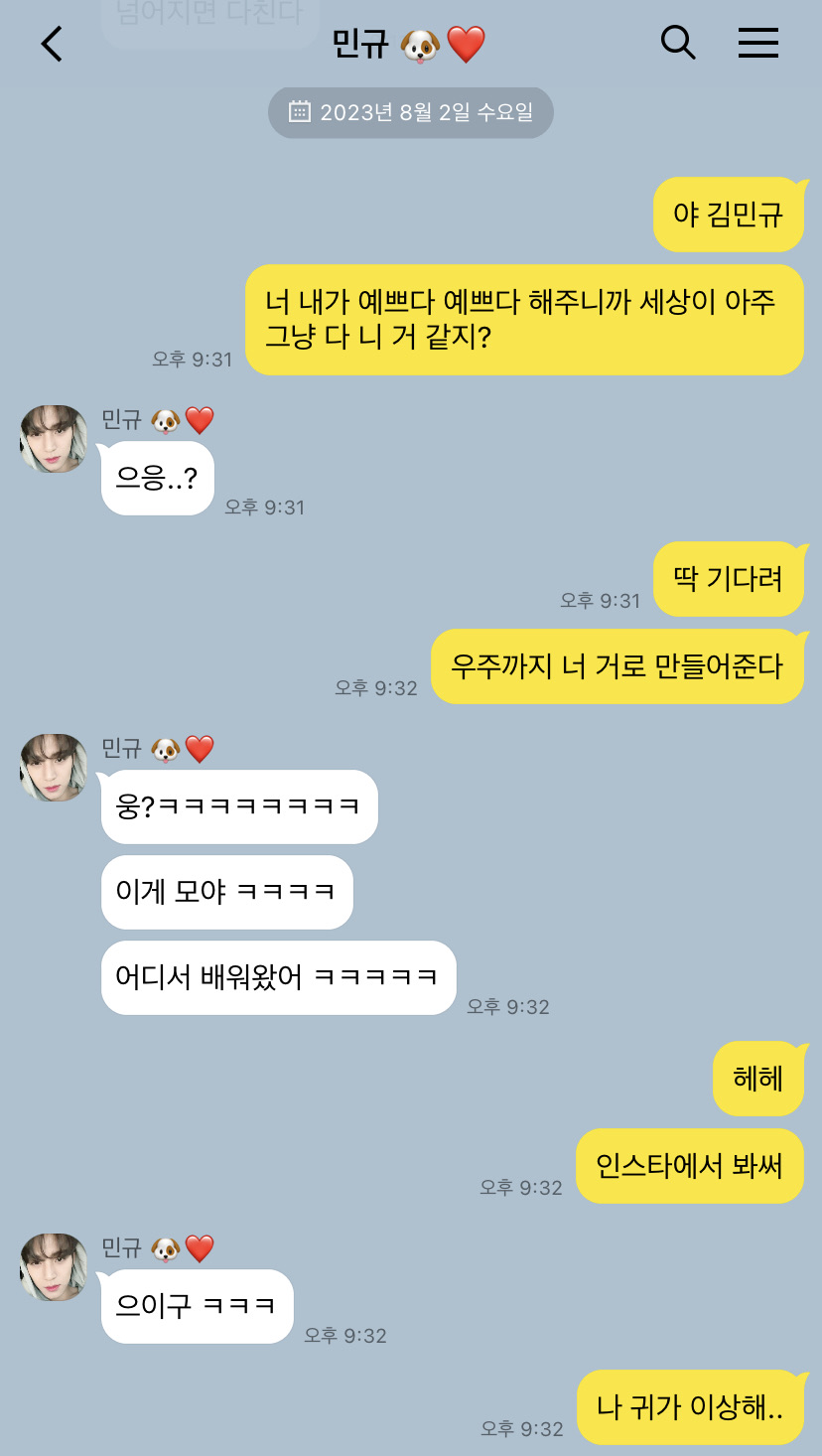Search within this chat
The height and width of the screenshot is (1456, 822).
pyautogui.click(x=678, y=43)
